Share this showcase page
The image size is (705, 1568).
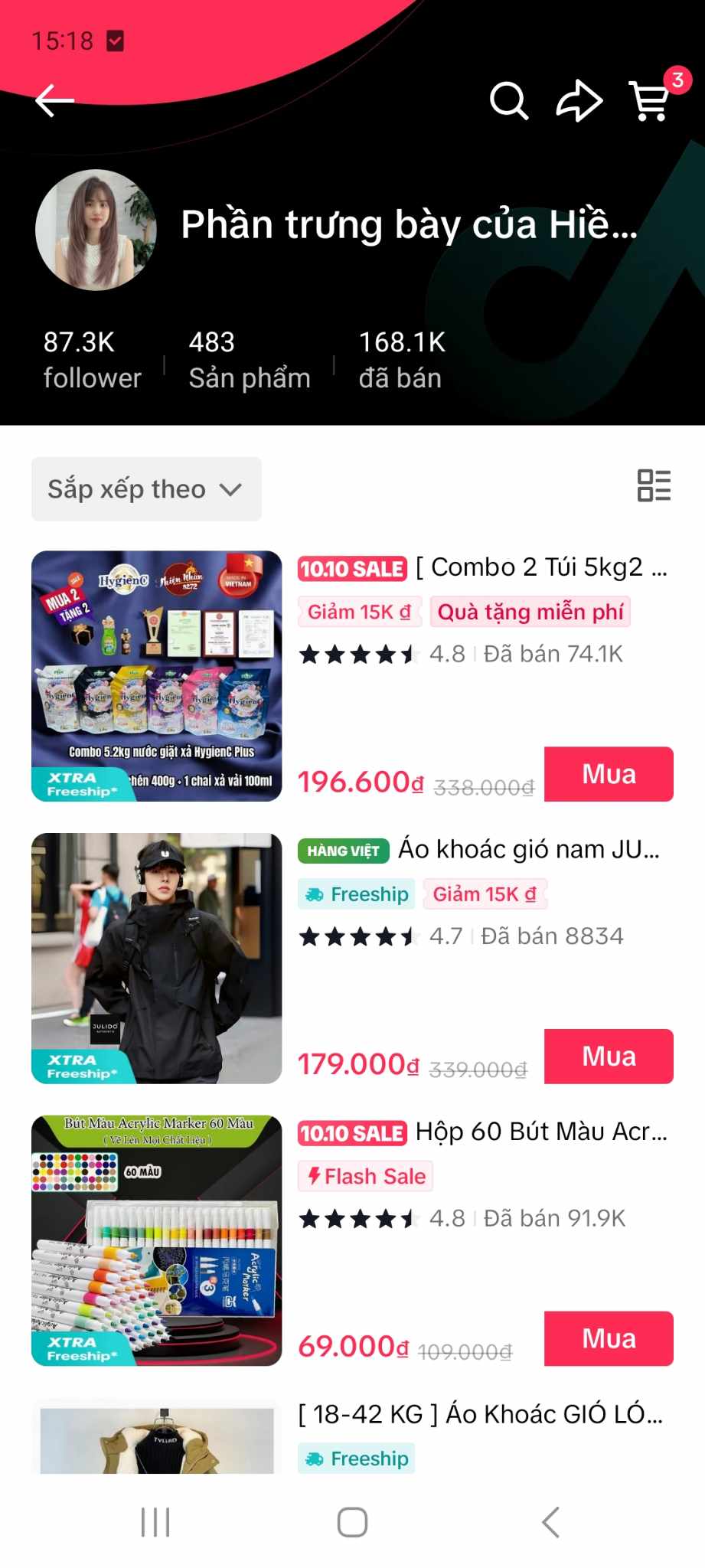tap(579, 100)
